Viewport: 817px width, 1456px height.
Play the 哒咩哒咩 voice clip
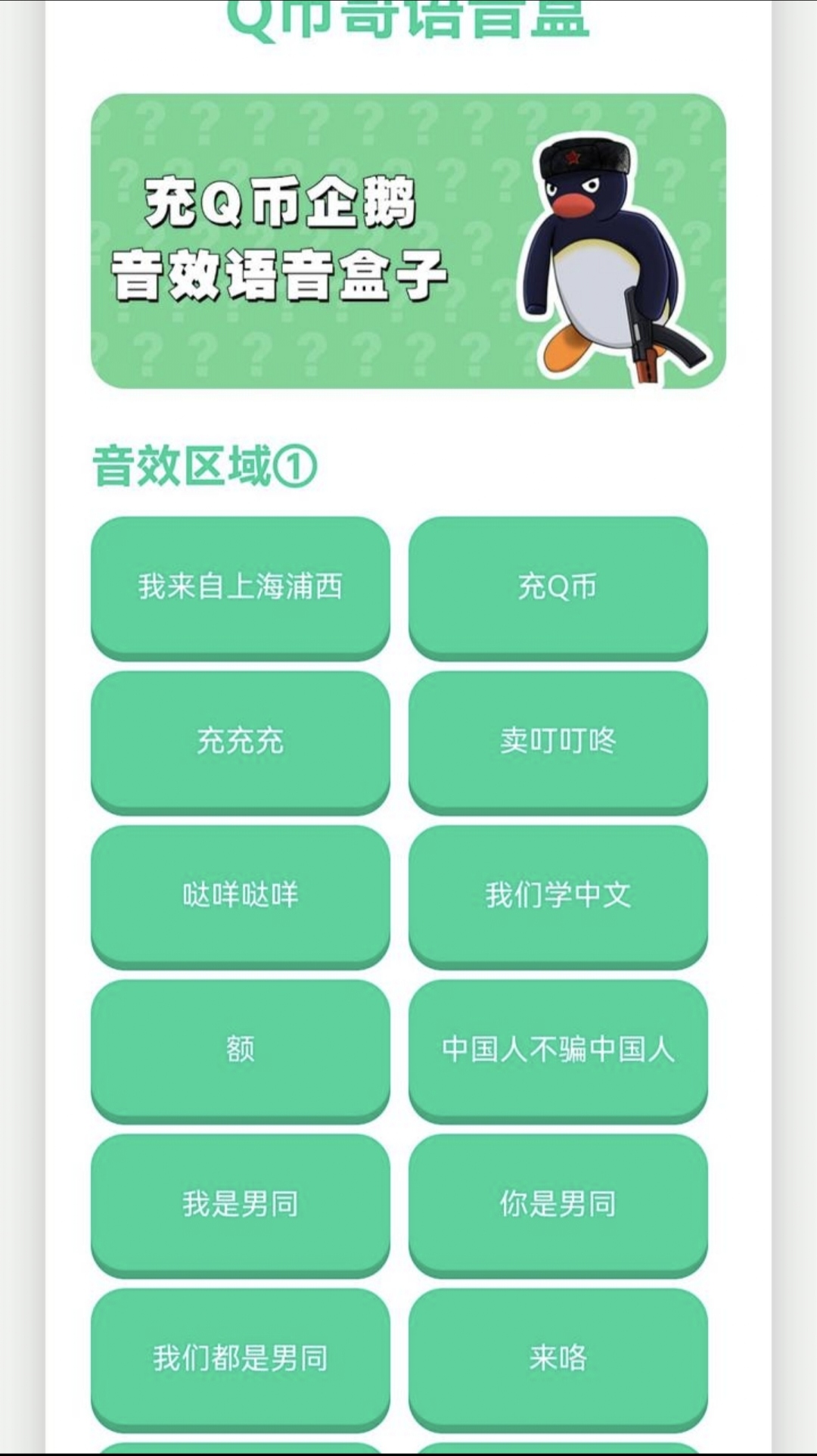[241, 894]
